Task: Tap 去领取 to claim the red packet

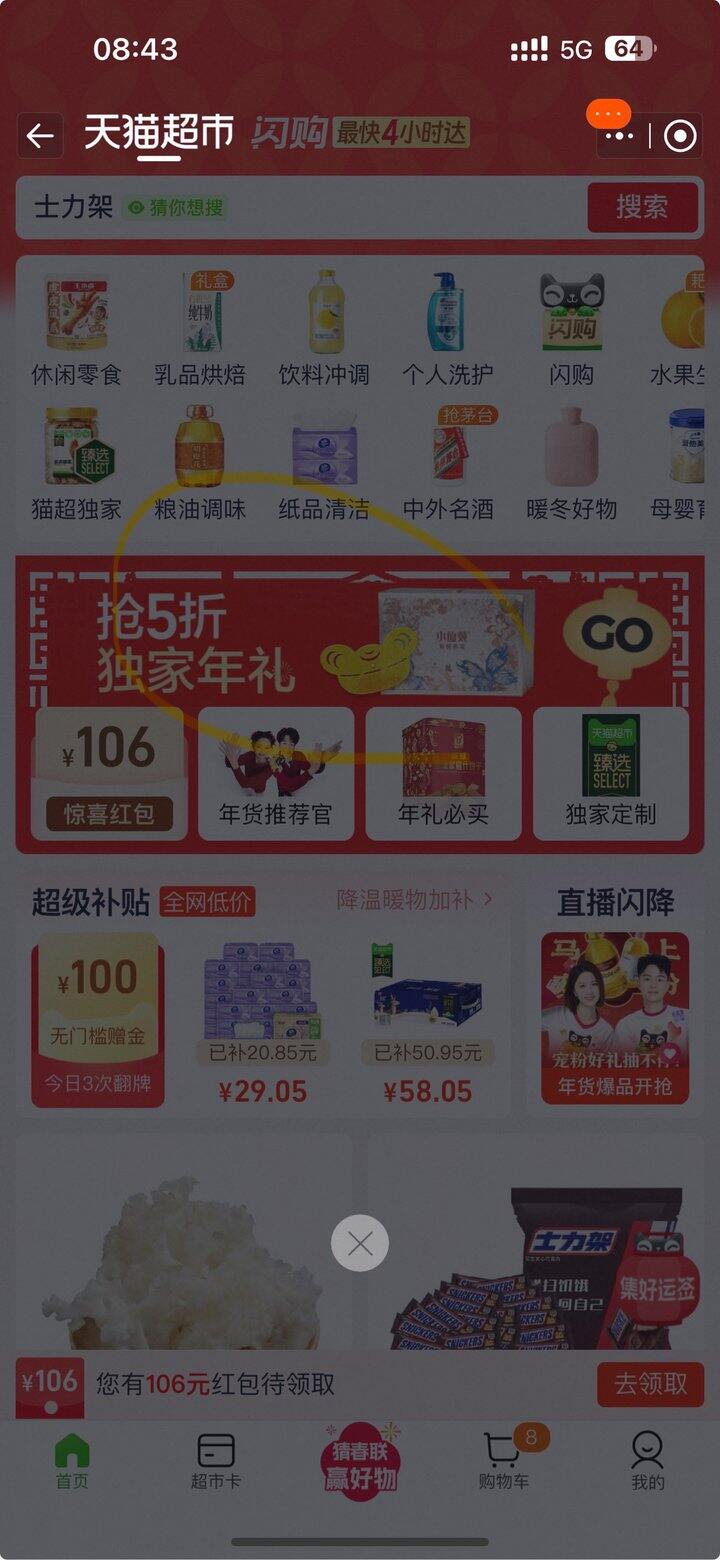Action: [650, 1384]
